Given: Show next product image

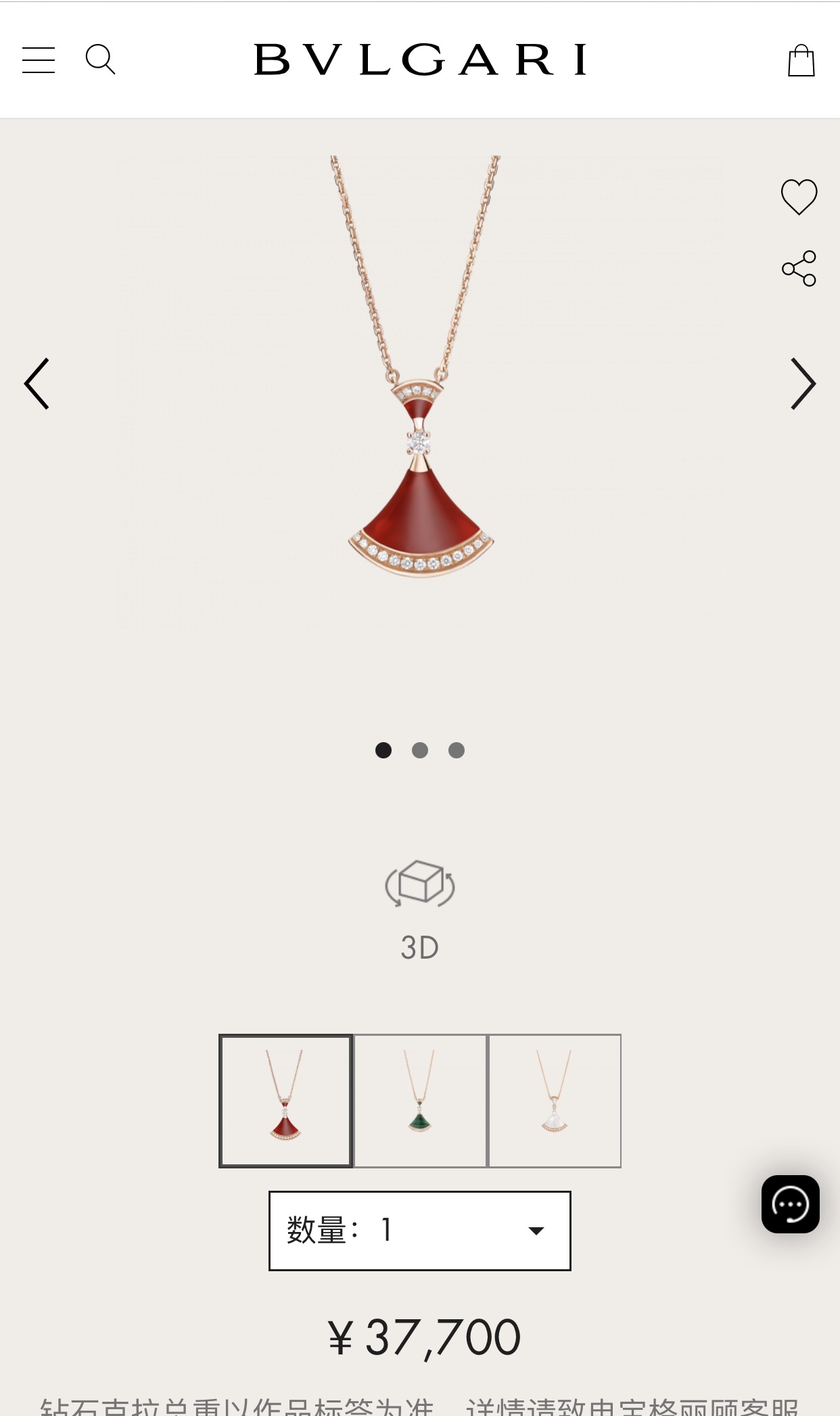Looking at the screenshot, I should (x=803, y=384).
